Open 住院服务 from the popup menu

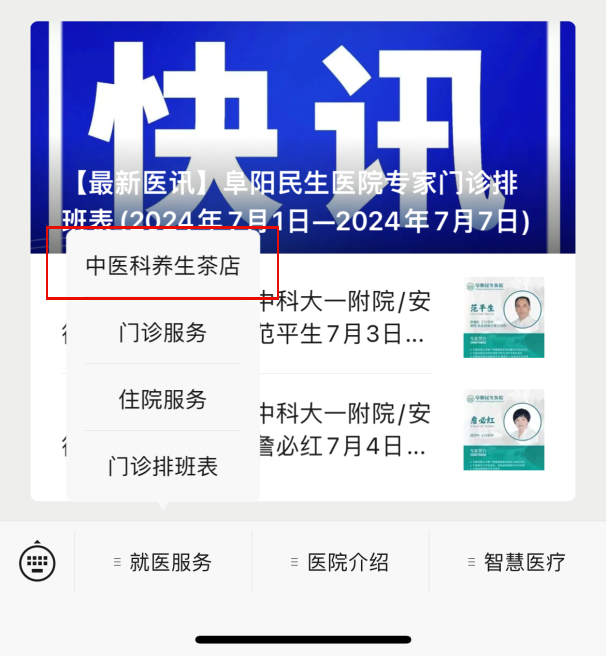(163, 399)
